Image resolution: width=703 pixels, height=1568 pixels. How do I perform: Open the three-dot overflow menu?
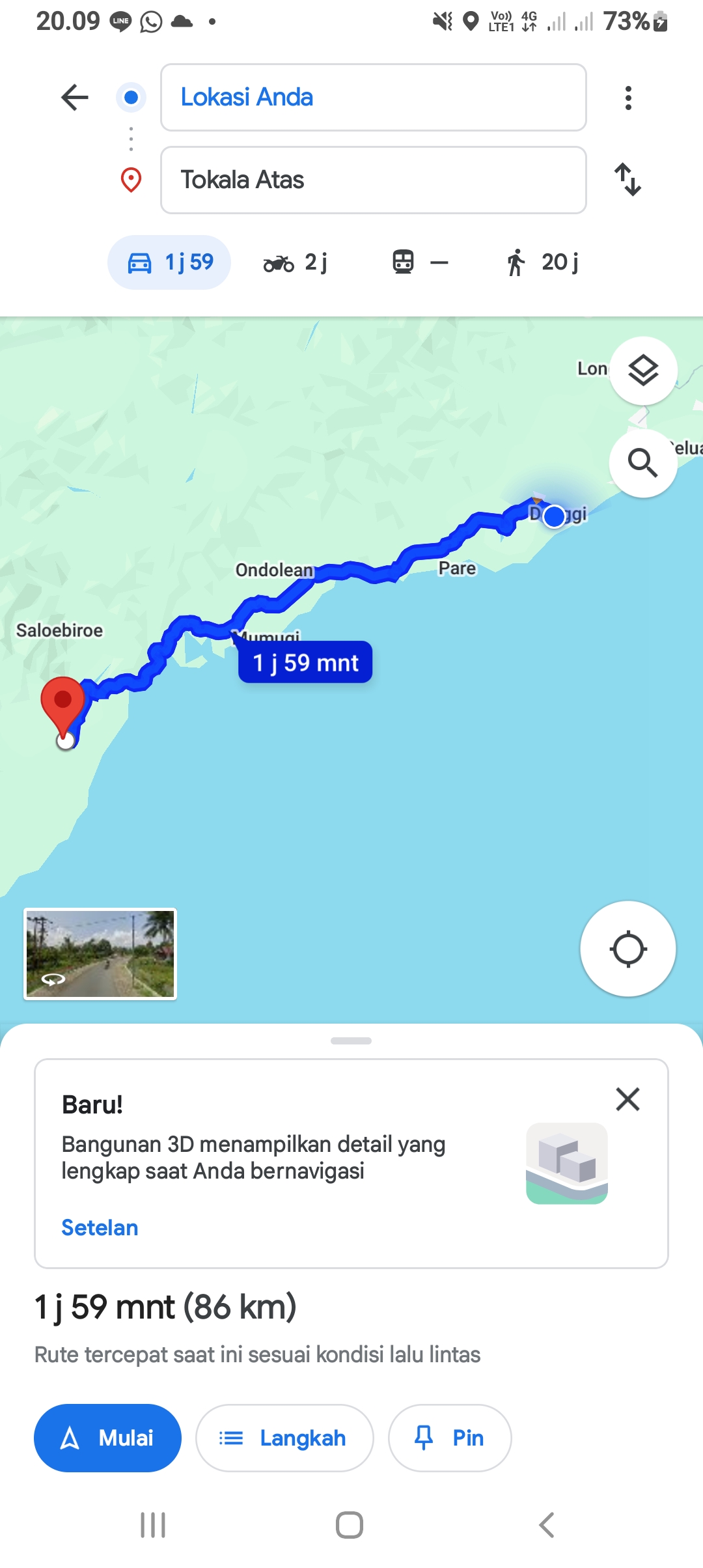tap(628, 98)
